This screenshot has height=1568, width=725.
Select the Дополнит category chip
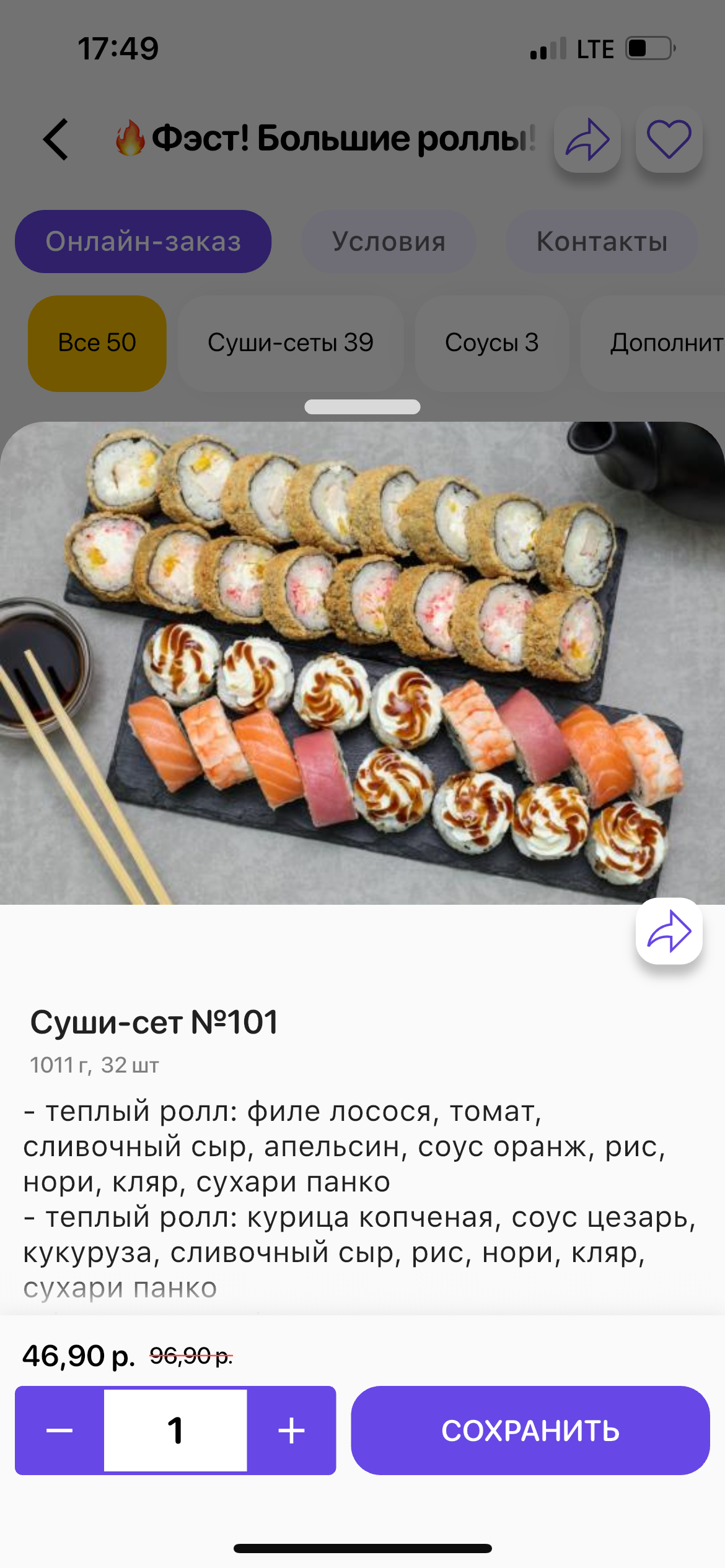(663, 343)
